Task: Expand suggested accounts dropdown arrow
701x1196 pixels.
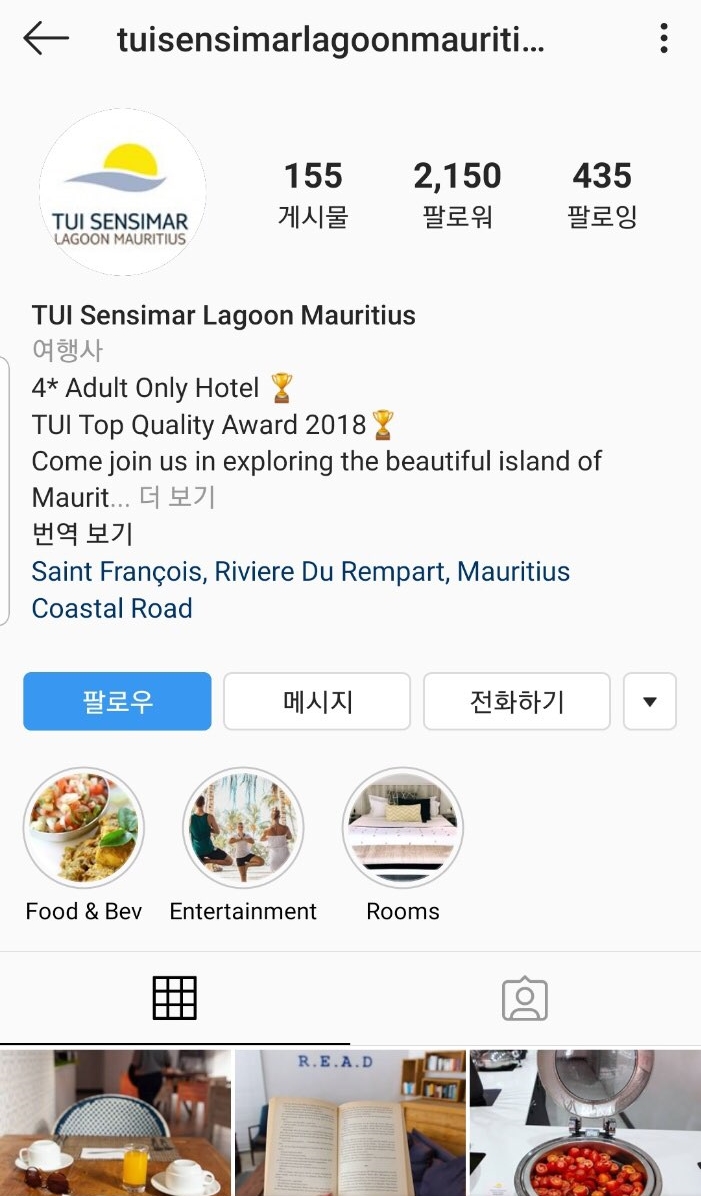Action: tap(650, 701)
